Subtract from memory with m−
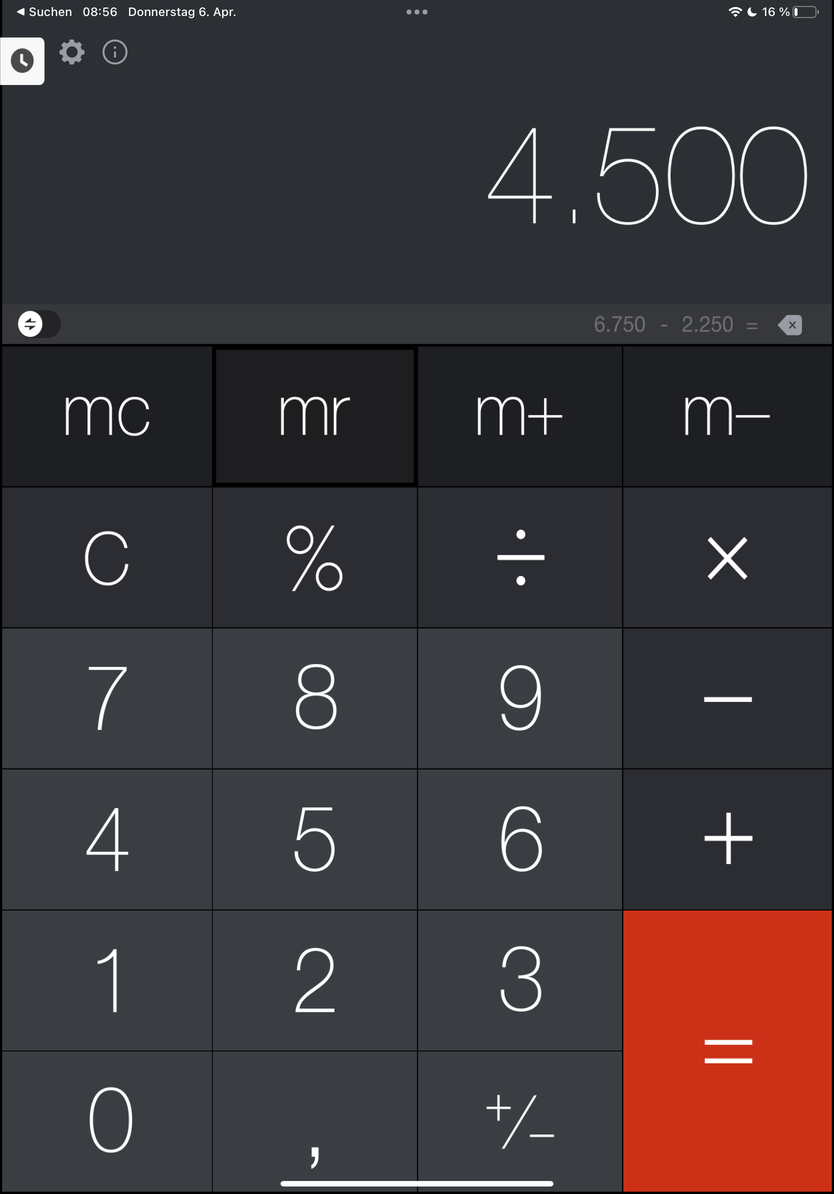Screen dimensions: 834x1194 727,415
